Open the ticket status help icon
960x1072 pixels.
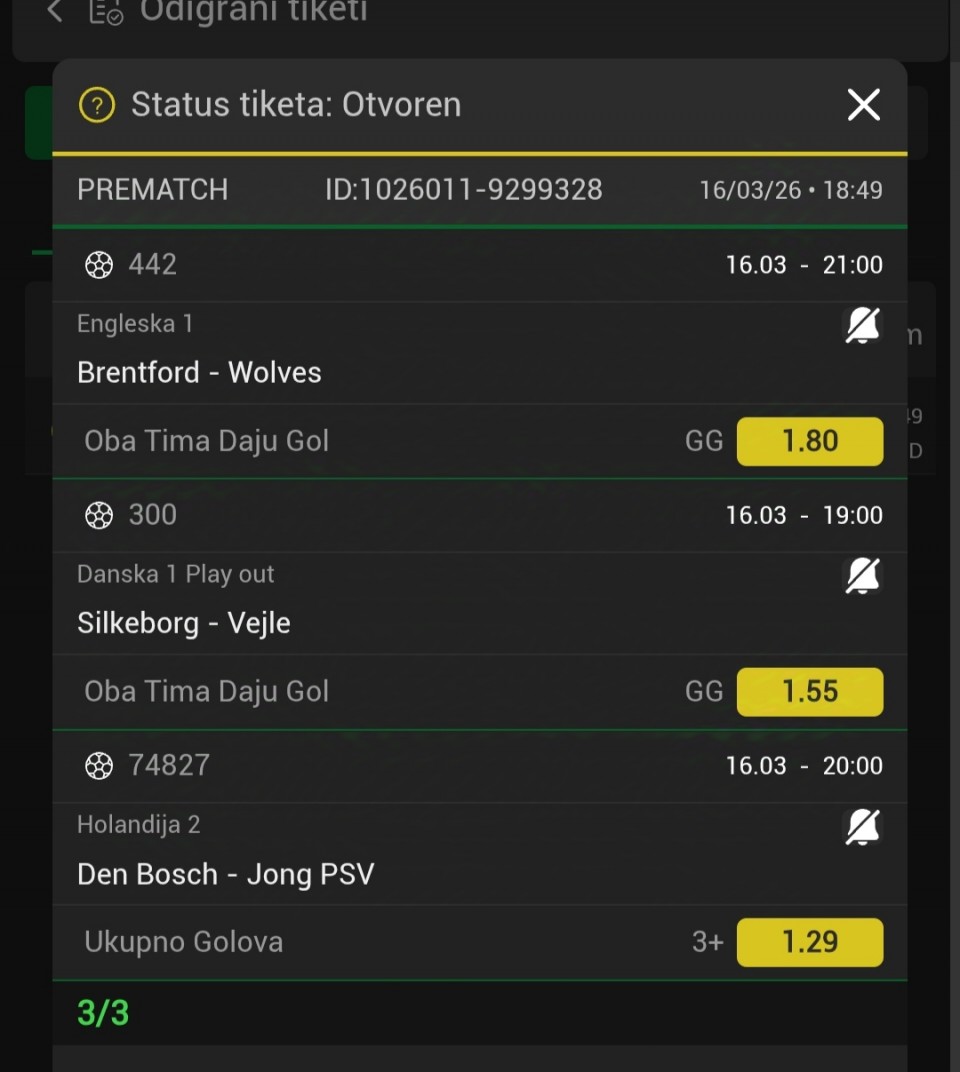point(97,105)
